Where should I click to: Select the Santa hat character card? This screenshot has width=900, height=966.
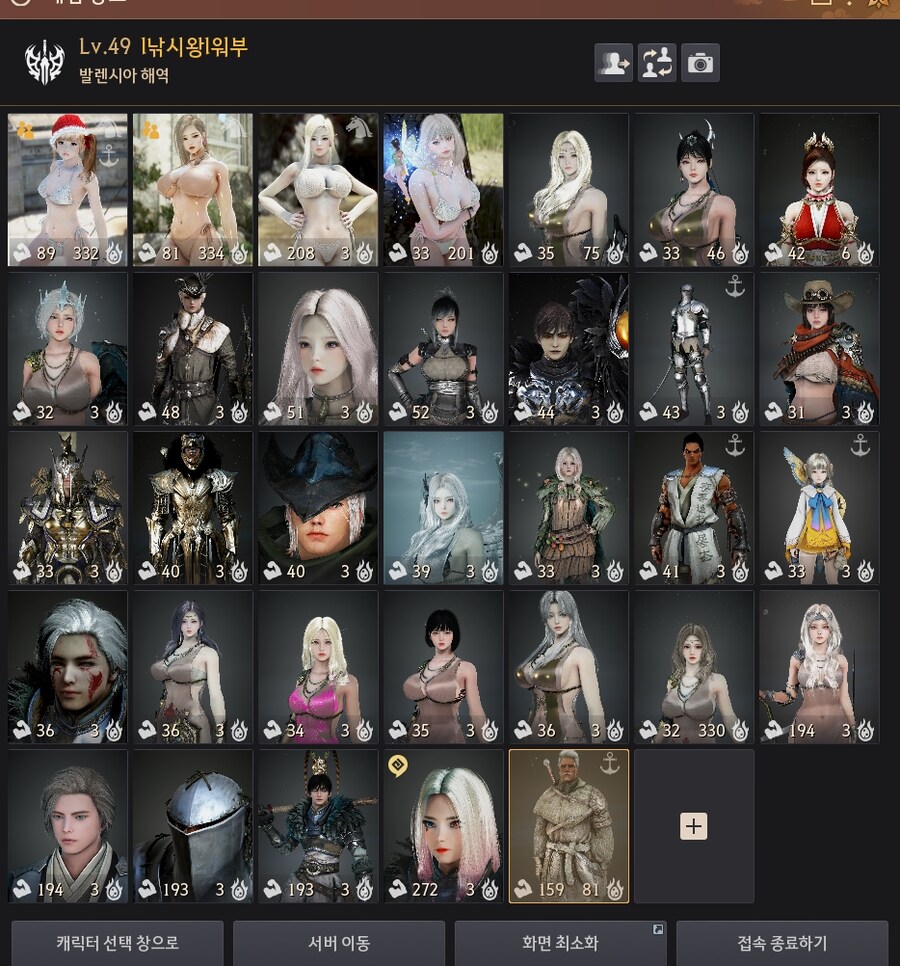click(x=68, y=190)
